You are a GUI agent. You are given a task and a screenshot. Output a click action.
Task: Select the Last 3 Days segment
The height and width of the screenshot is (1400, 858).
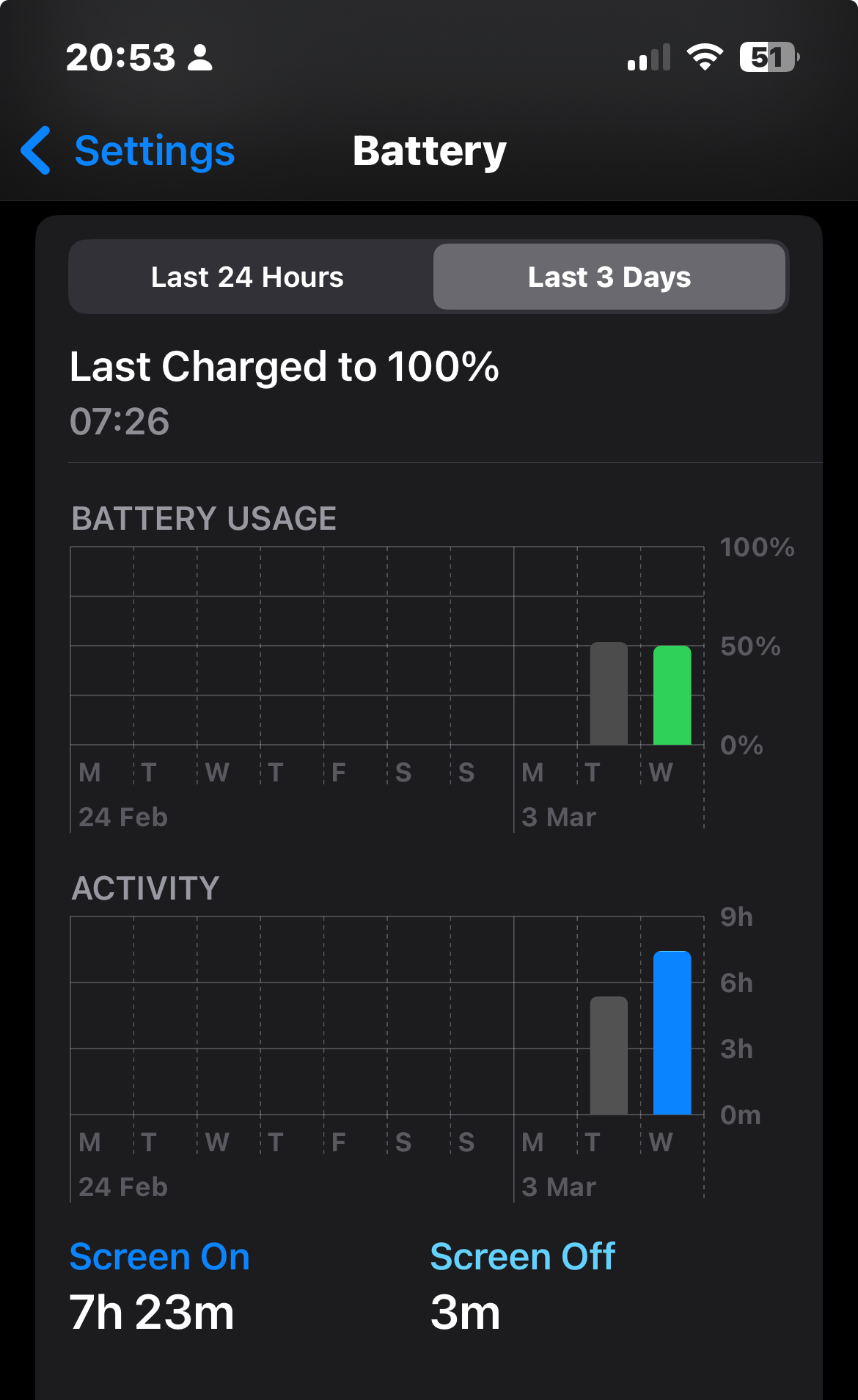coord(609,277)
